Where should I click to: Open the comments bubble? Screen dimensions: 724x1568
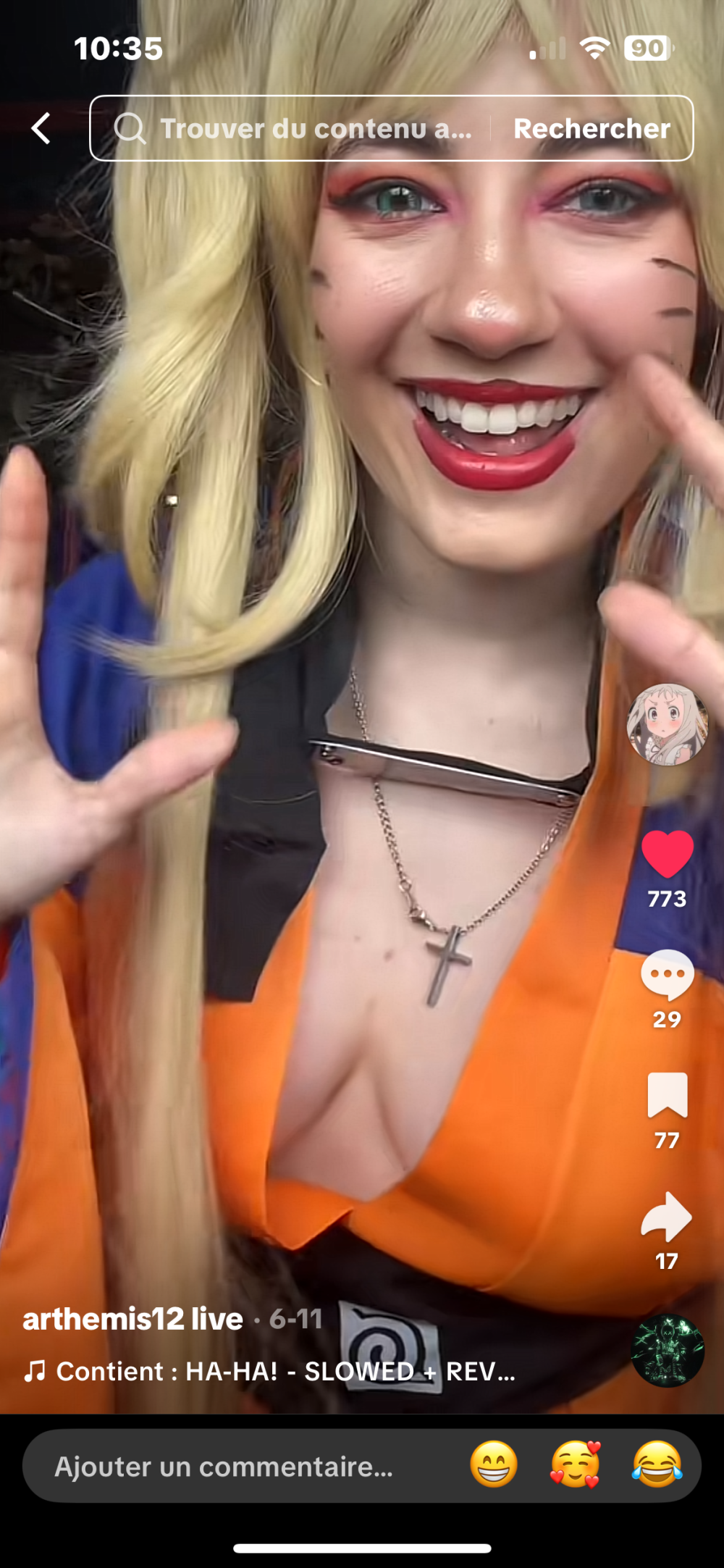667,976
